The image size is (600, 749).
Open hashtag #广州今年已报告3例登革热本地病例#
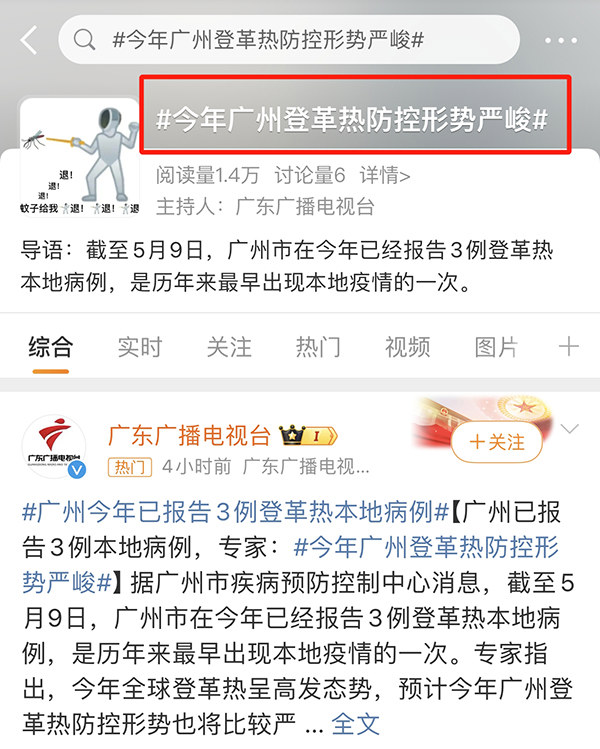[233, 513]
